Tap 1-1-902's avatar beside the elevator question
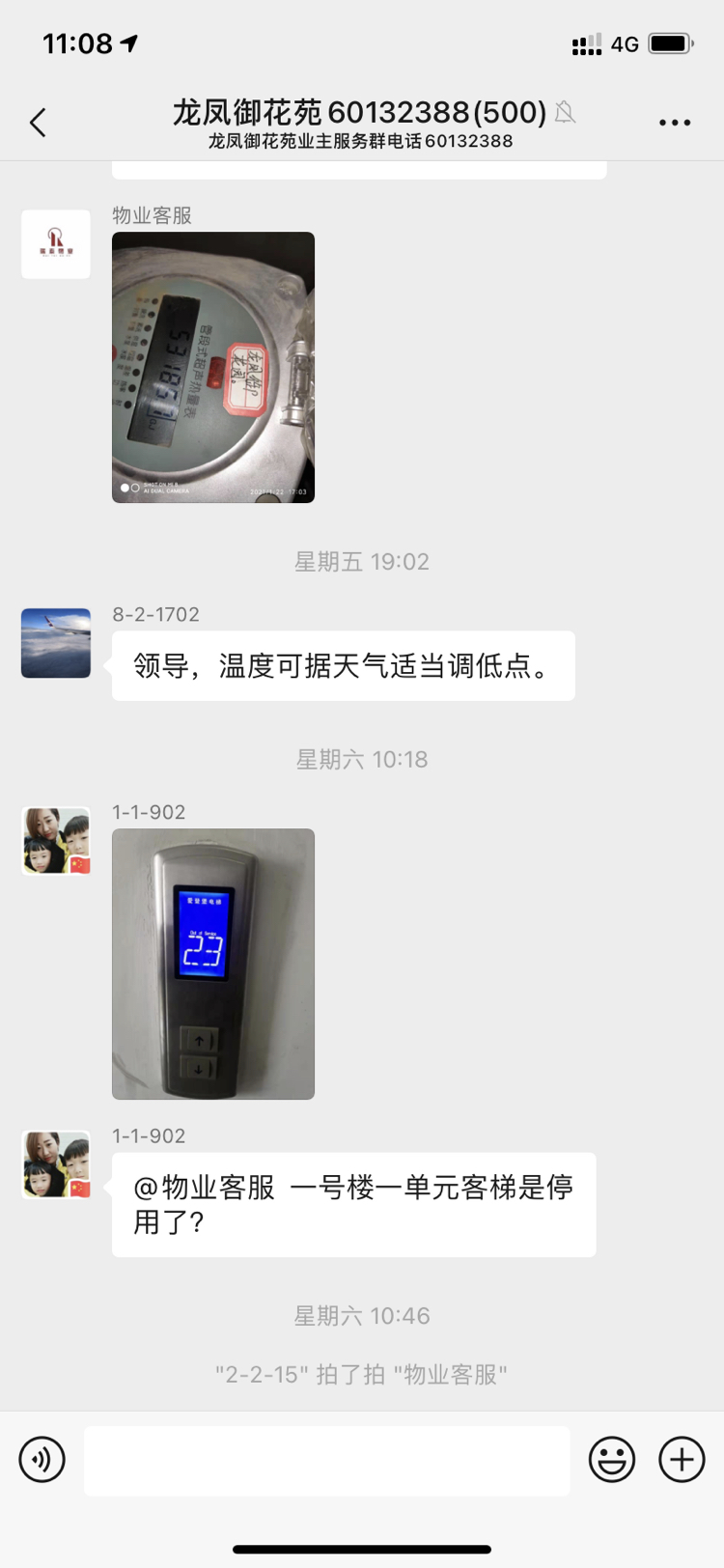This screenshot has width=724, height=1568. tap(56, 1164)
